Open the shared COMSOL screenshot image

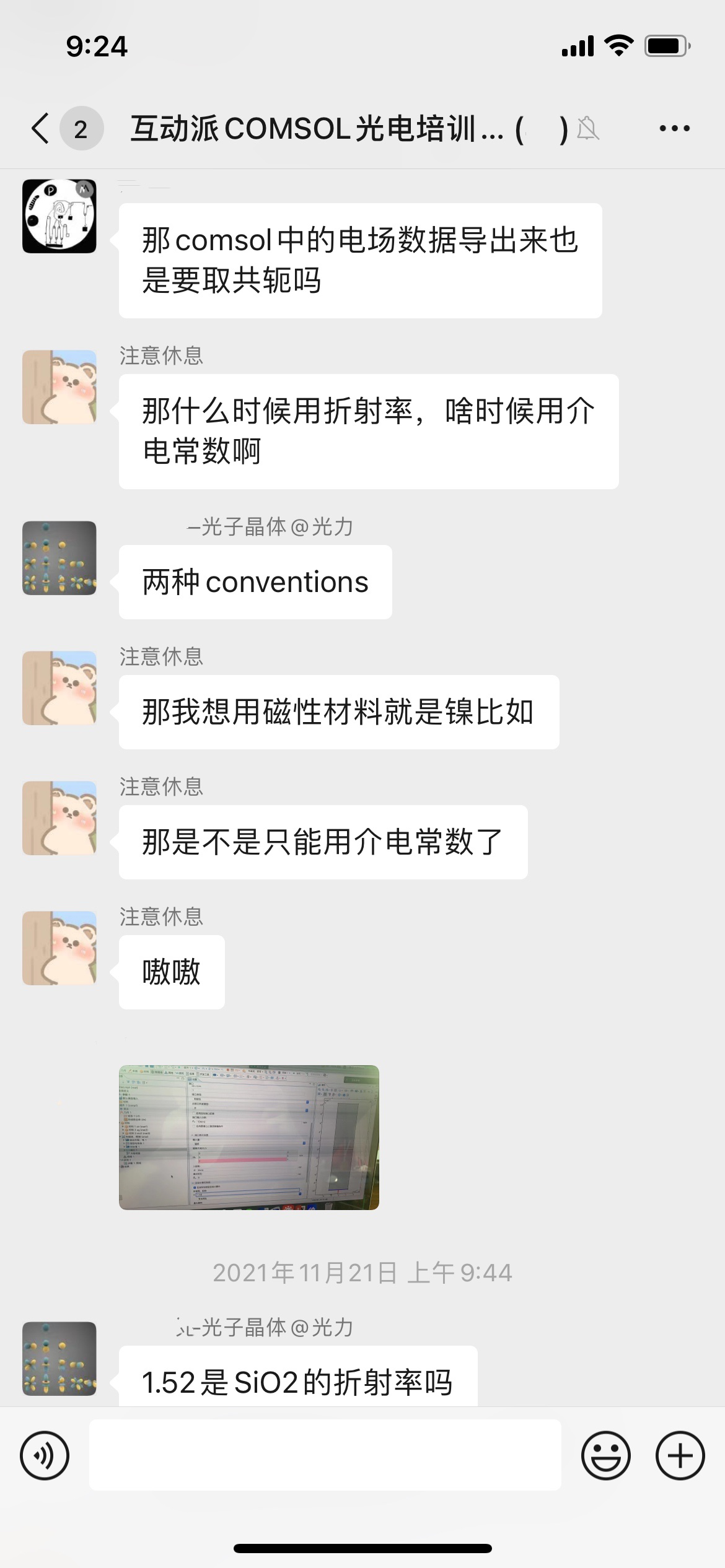[x=248, y=1137]
